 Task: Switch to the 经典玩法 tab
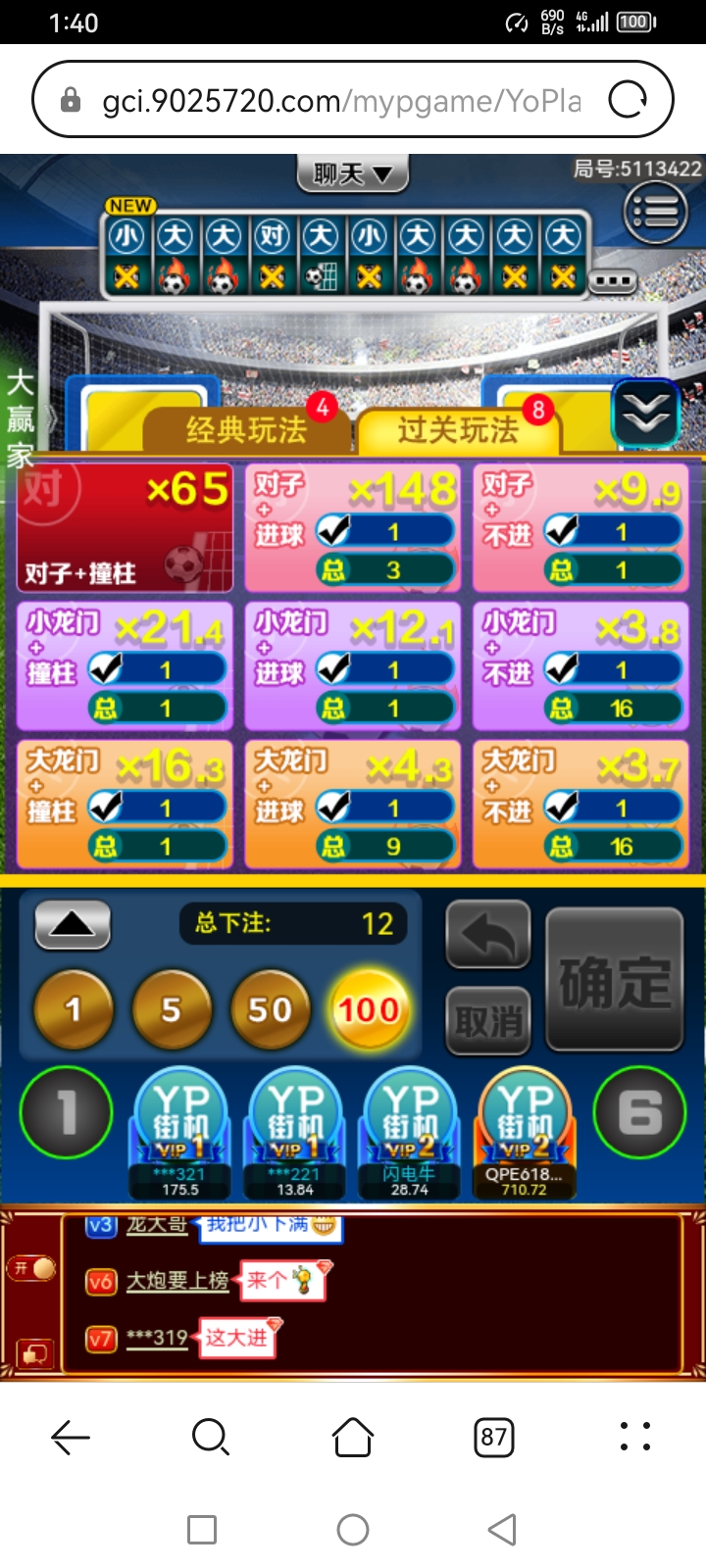click(246, 430)
